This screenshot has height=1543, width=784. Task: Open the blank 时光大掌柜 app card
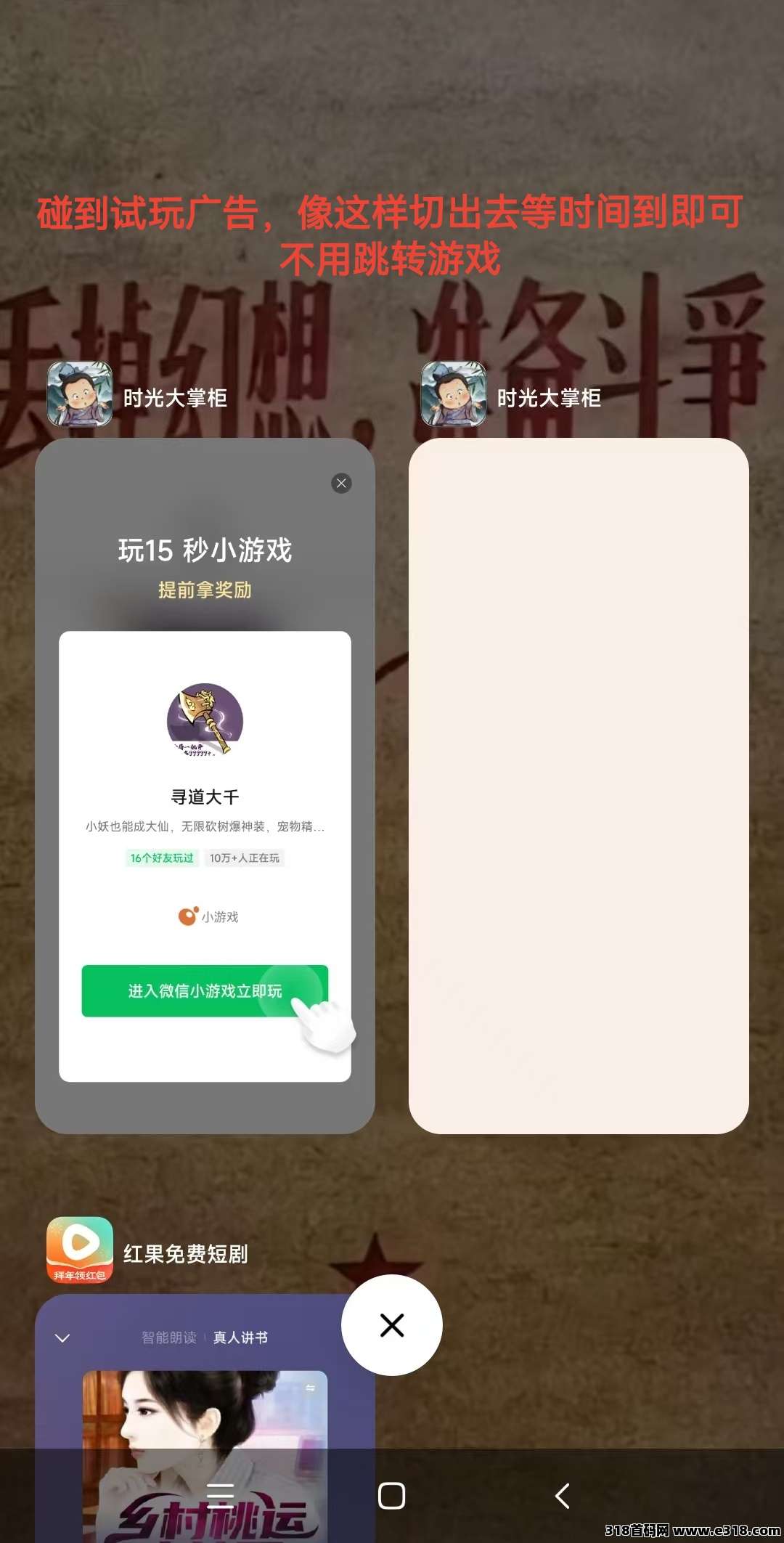click(x=579, y=784)
